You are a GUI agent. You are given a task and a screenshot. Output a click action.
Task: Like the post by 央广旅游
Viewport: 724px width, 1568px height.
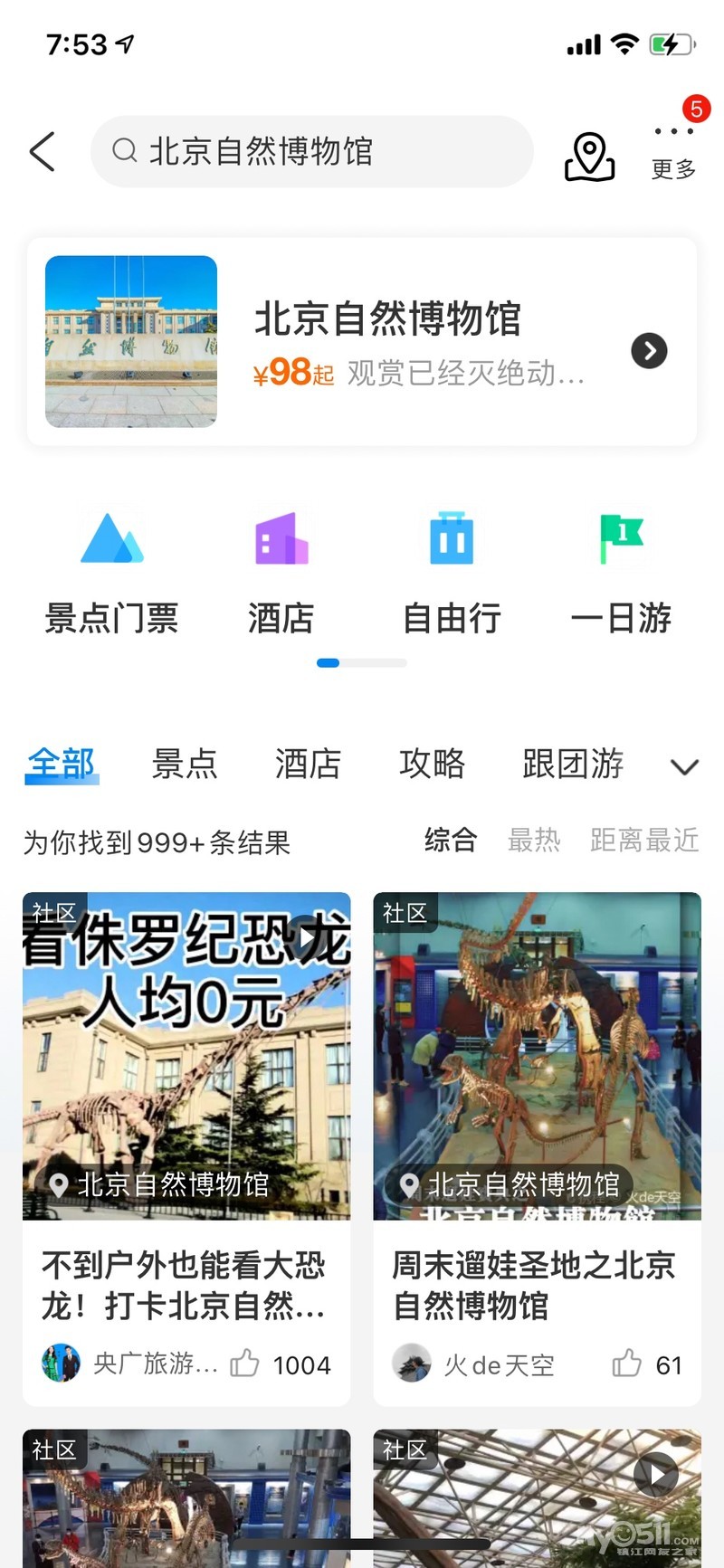[245, 1364]
